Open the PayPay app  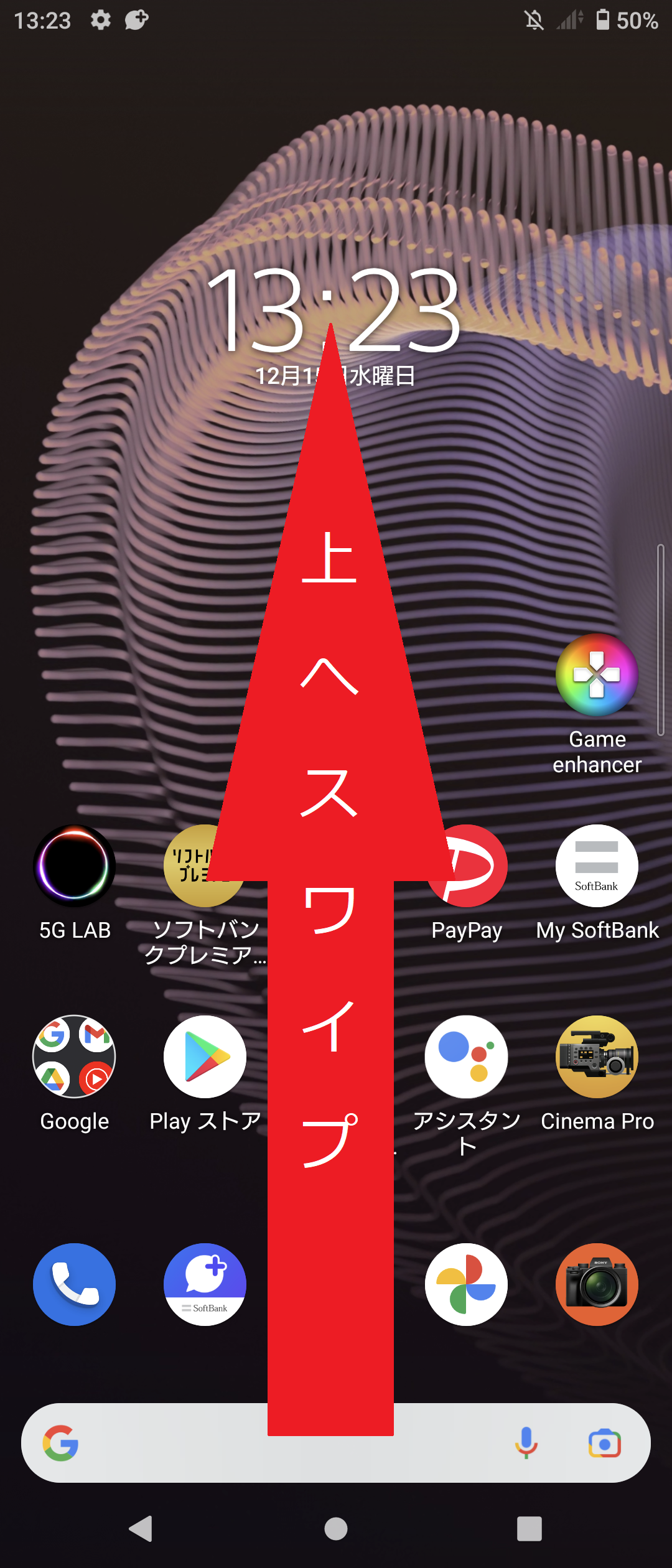(467, 866)
